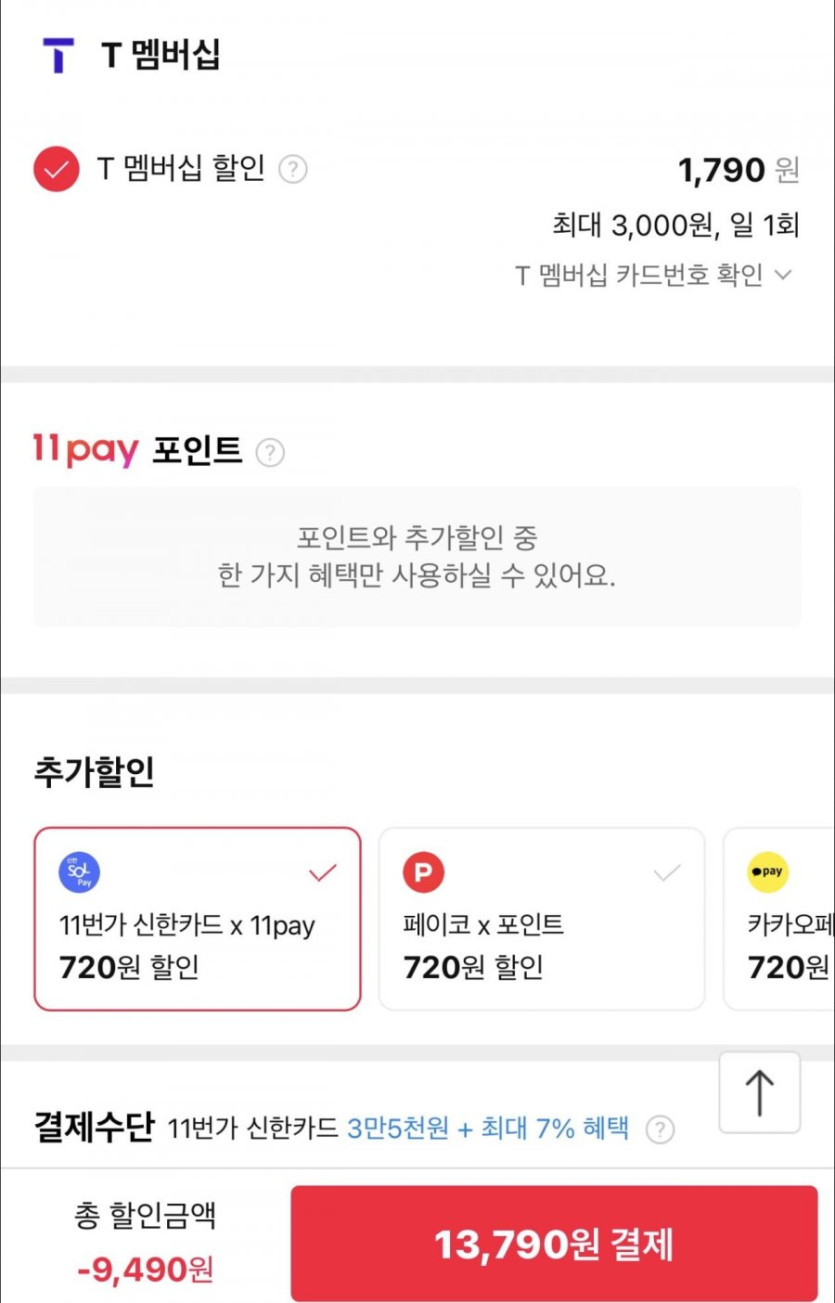Viewport: 835px width, 1303px height.
Task: Open help for T 멤버십 할인
Action: click(x=292, y=170)
